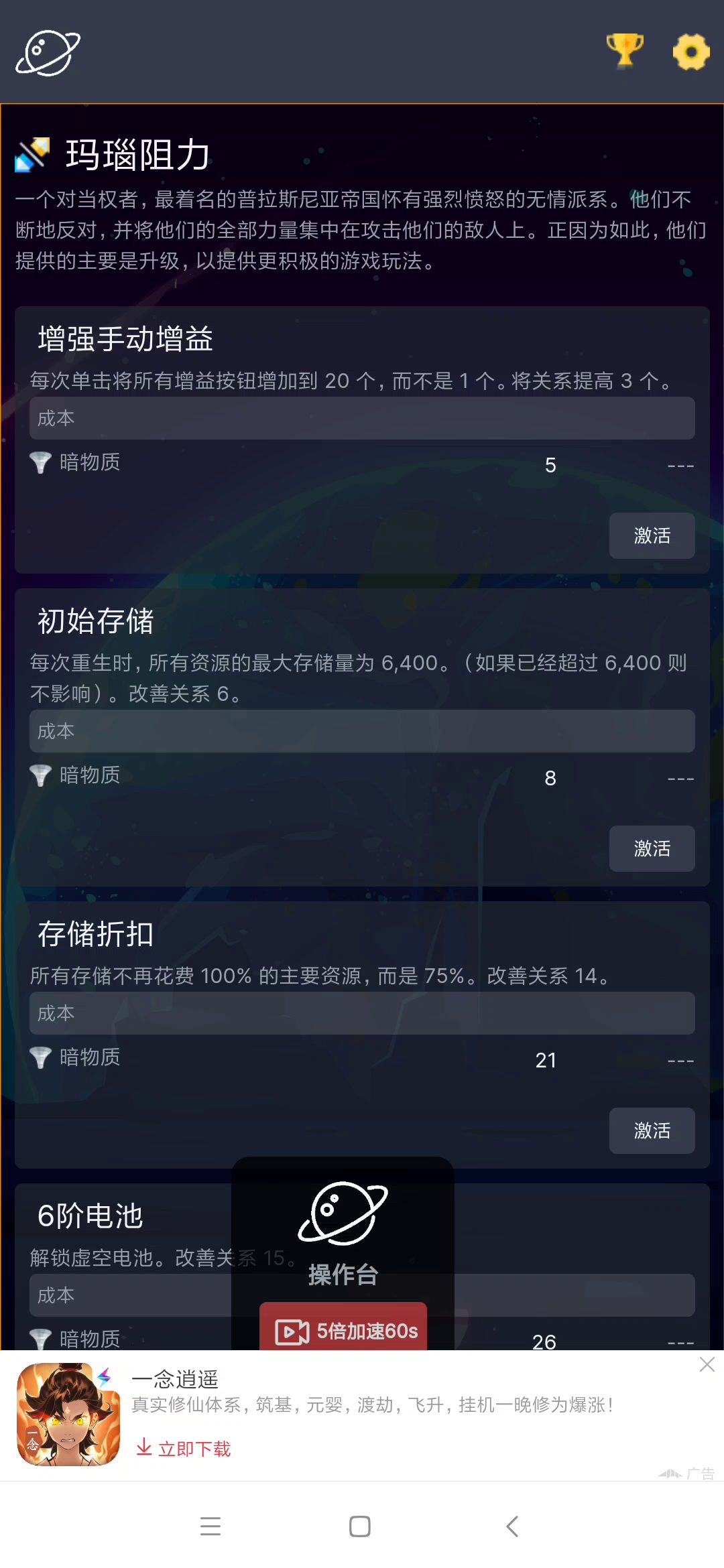The height and width of the screenshot is (1568, 724).
Task: Tap the 操作台 planet button
Action: click(x=343, y=1230)
